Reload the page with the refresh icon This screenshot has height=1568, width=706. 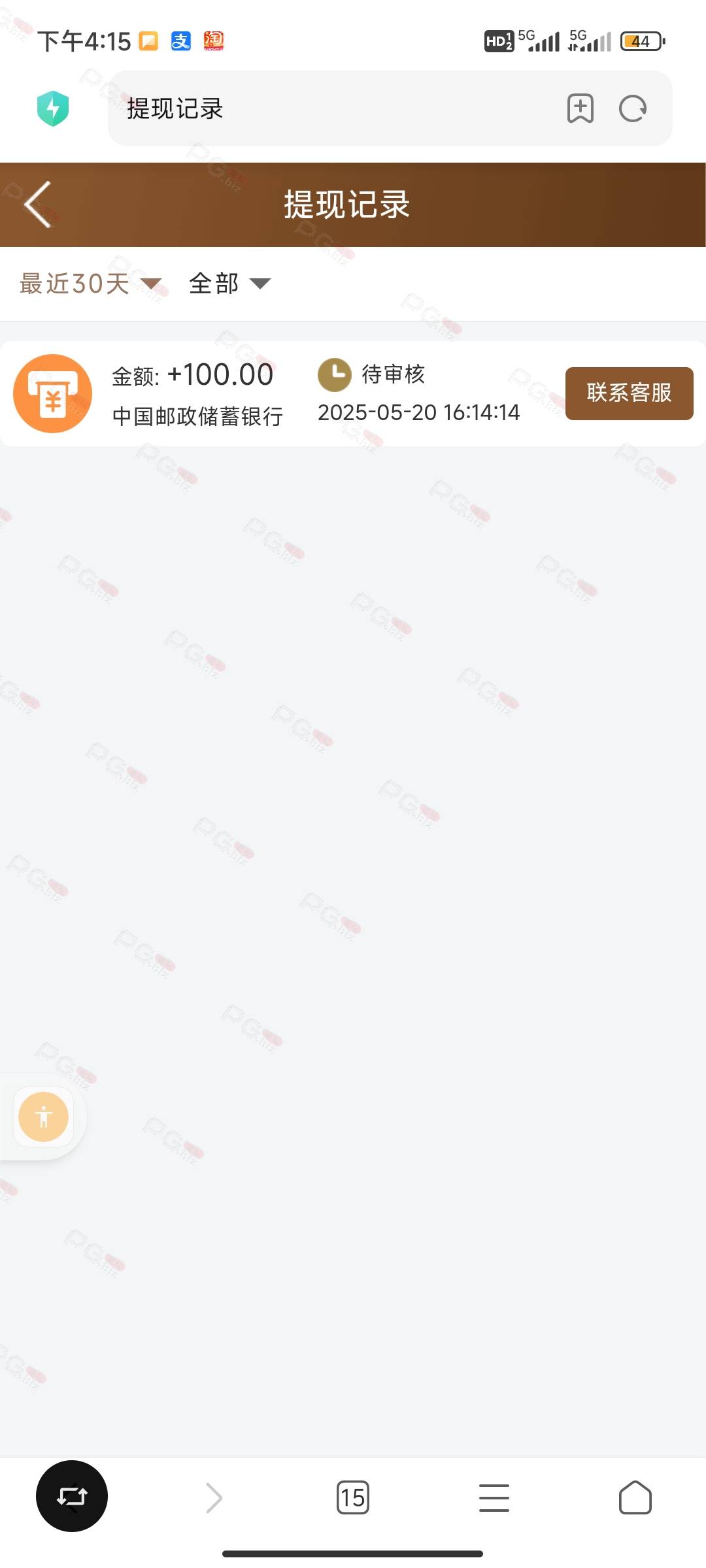click(x=633, y=108)
